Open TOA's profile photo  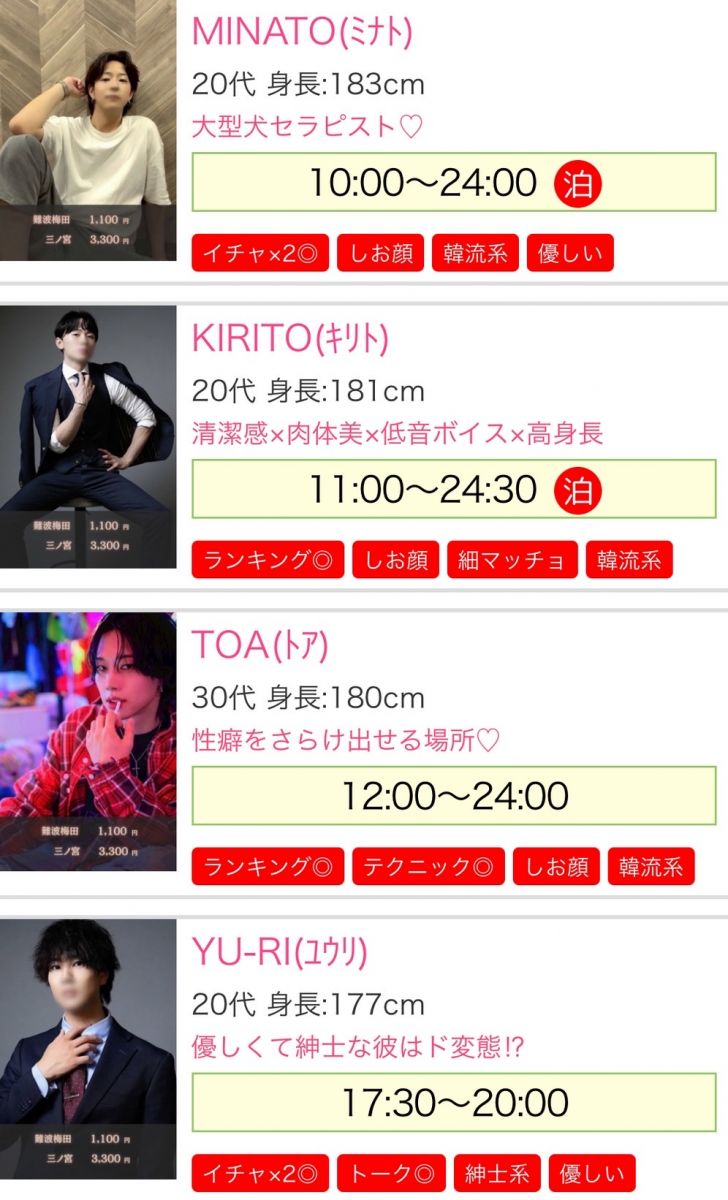tap(88, 742)
